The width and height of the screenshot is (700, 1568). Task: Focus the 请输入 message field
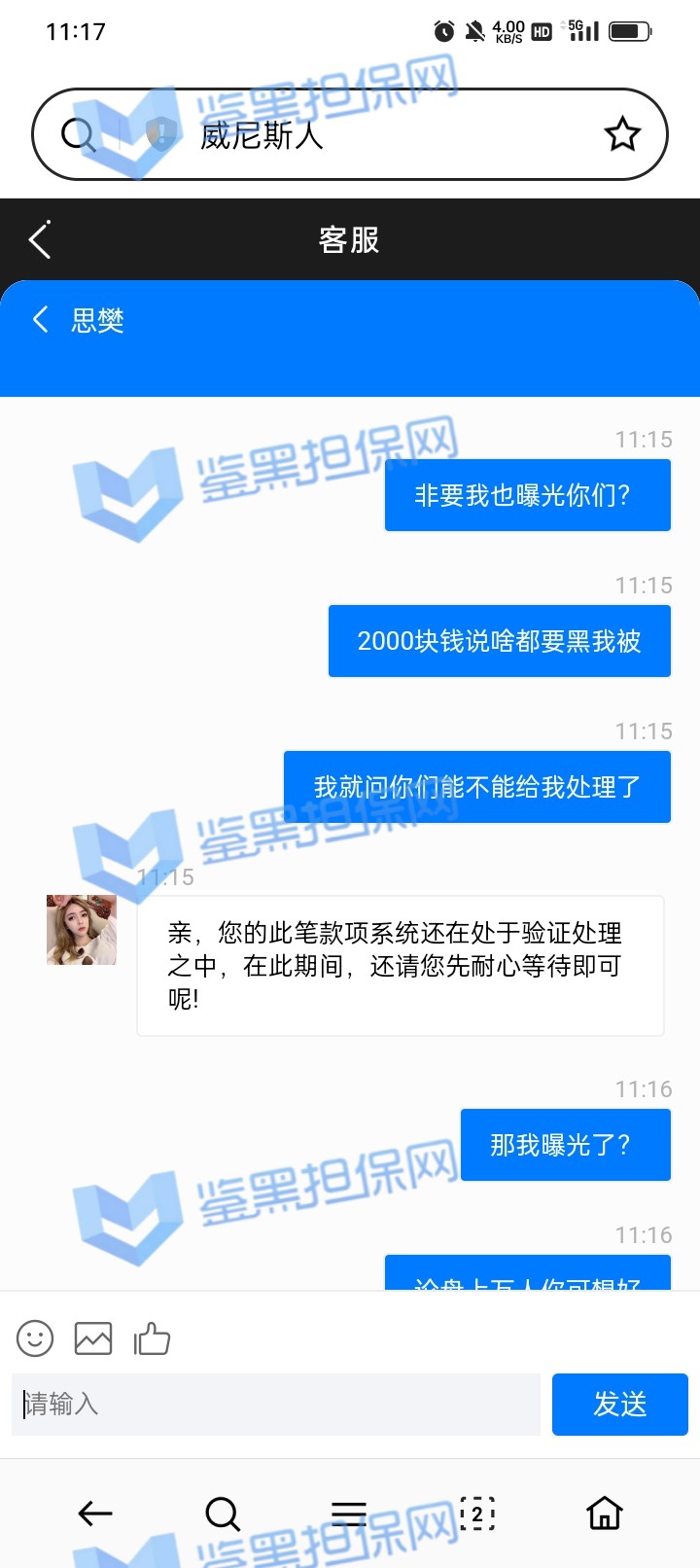click(x=276, y=1404)
